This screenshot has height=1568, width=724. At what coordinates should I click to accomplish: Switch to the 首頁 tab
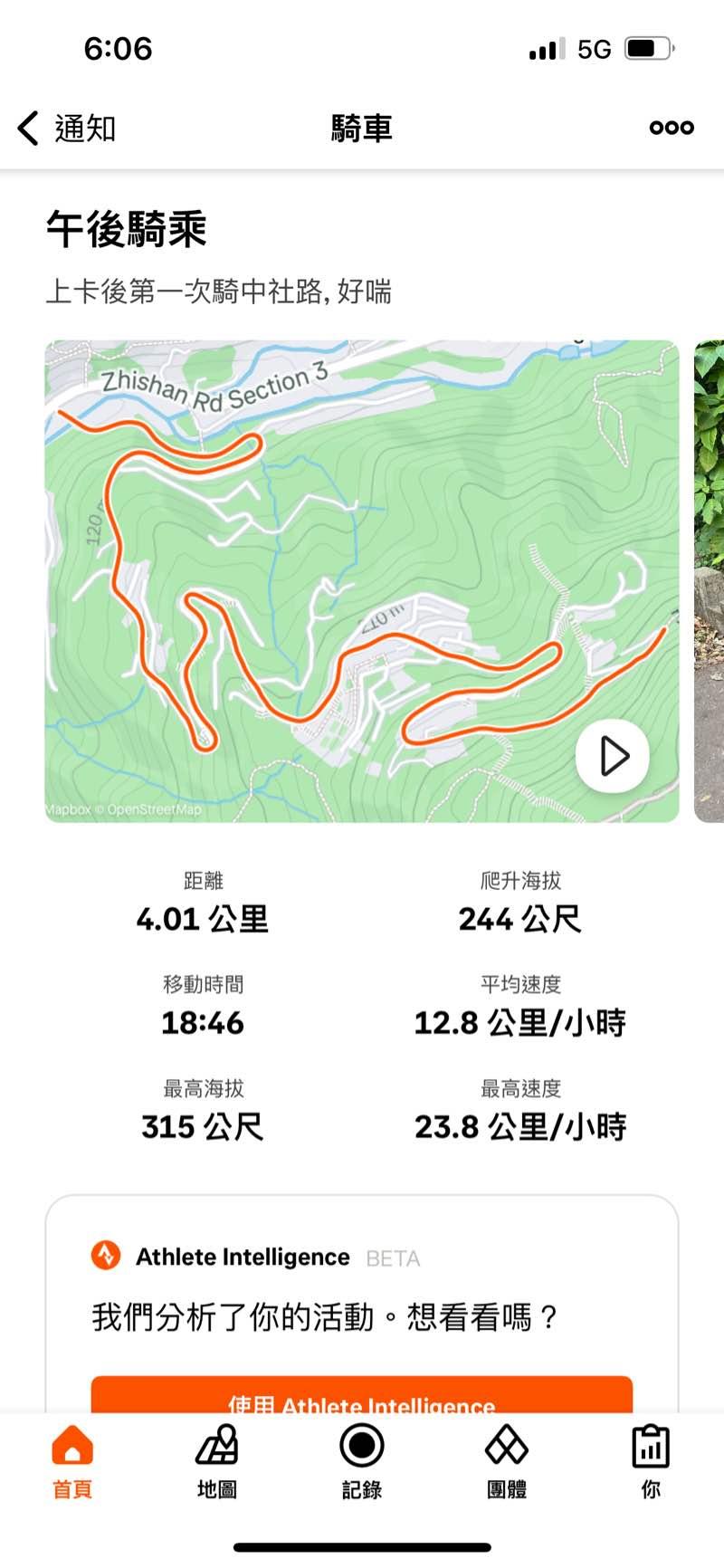(x=72, y=1460)
